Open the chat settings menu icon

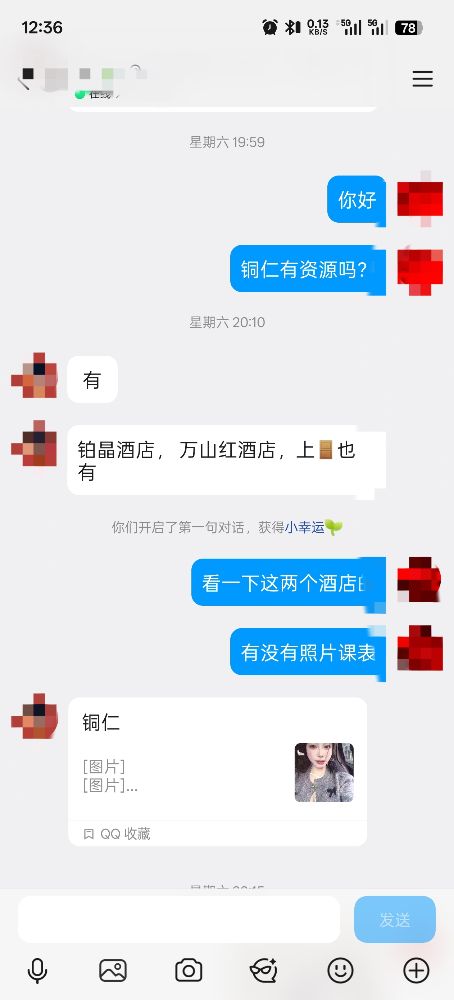[422, 78]
